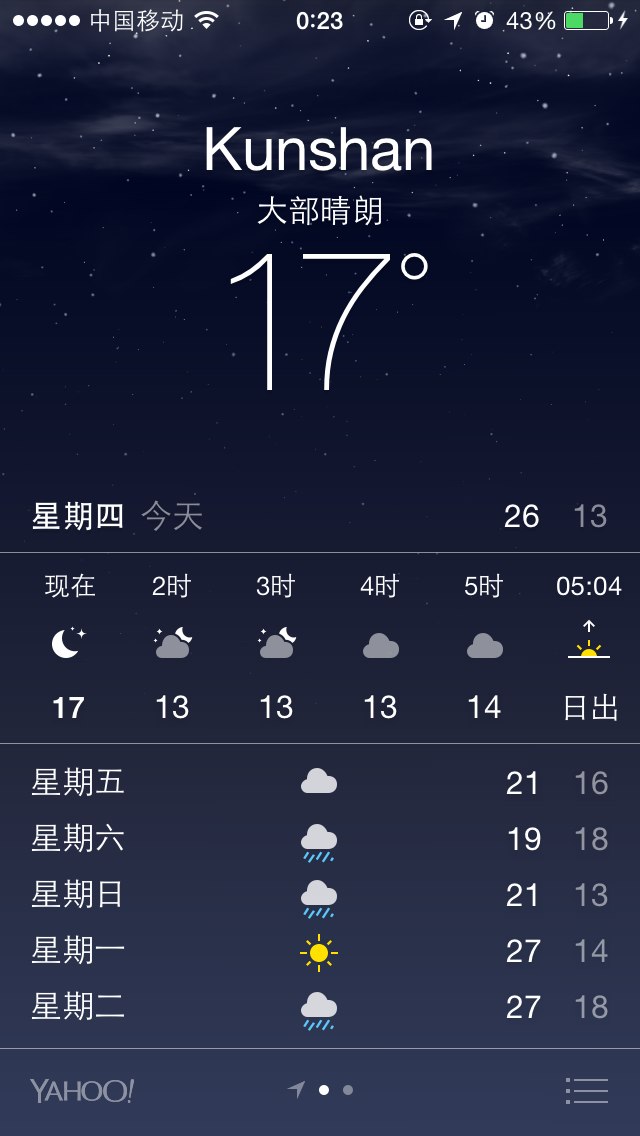
Task: Open the city list menu
Action: tap(587, 1090)
